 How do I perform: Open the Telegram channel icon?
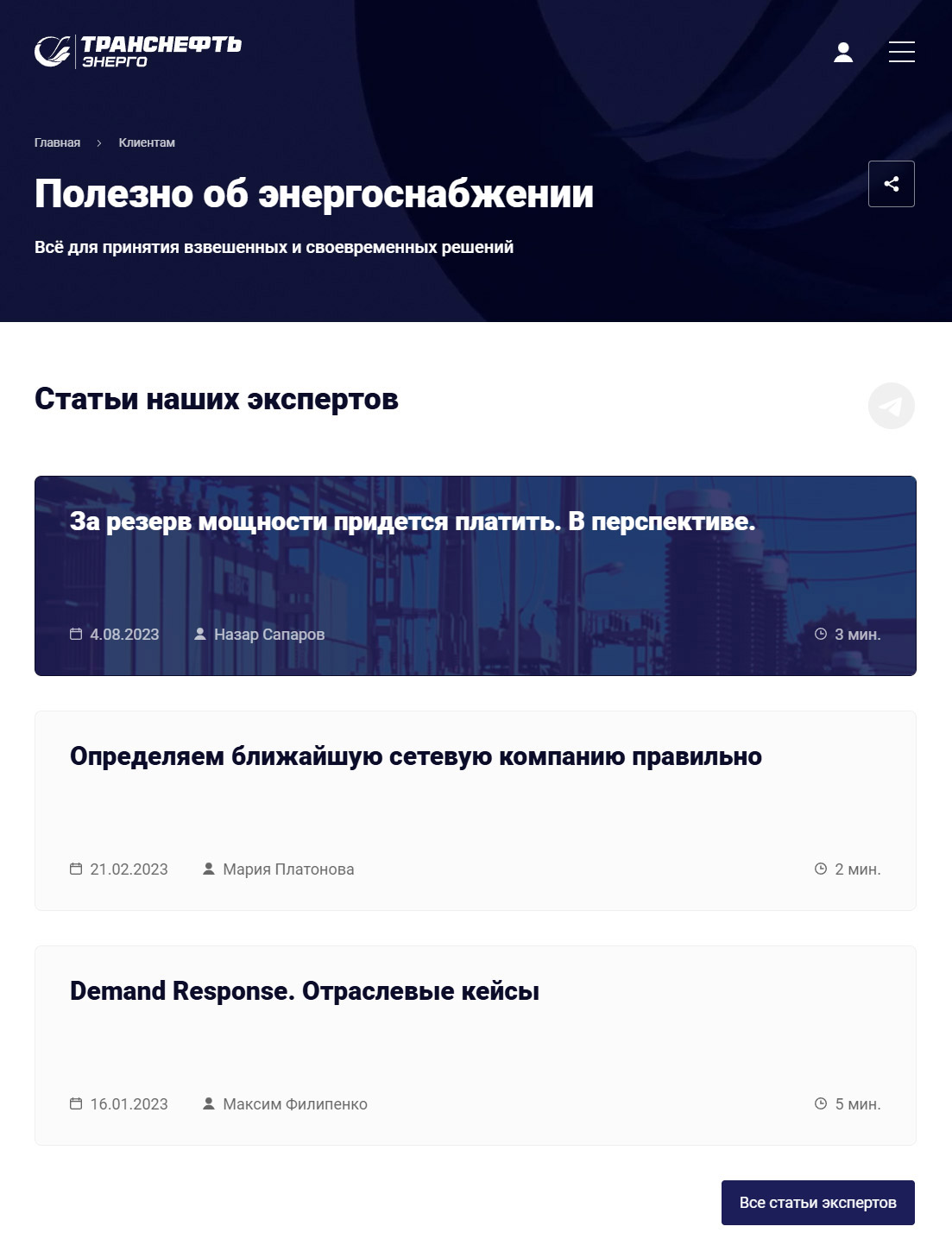pyautogui.click(x=891, y=406)
